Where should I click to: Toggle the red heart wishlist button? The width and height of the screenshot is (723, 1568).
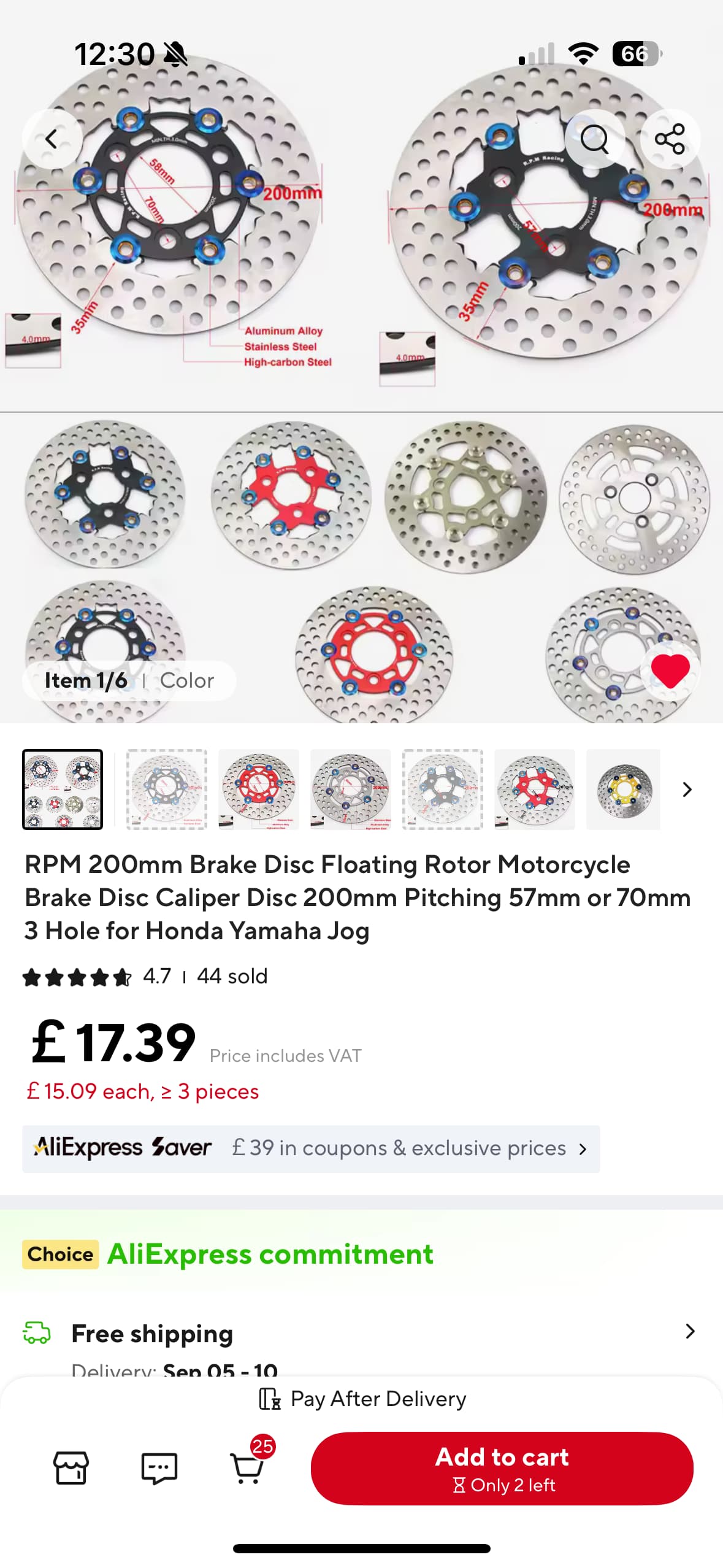(x=670, y=671)
